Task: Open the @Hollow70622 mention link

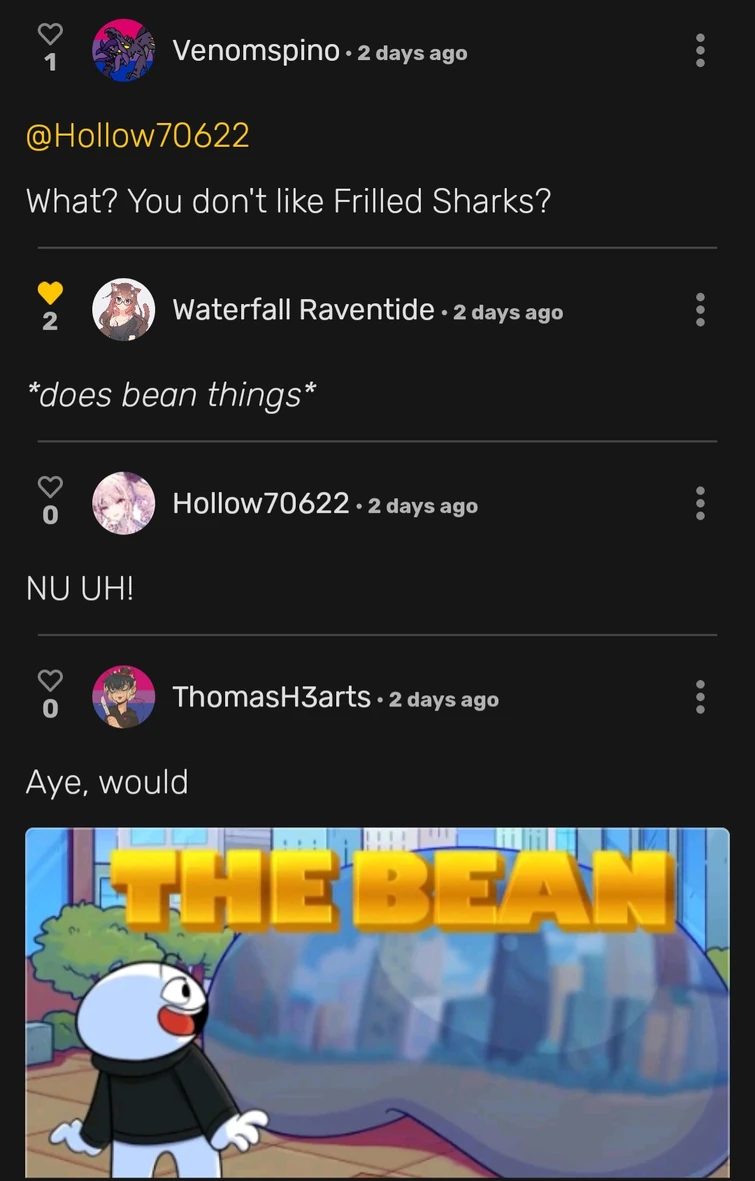Action: [x=137, y=135]
